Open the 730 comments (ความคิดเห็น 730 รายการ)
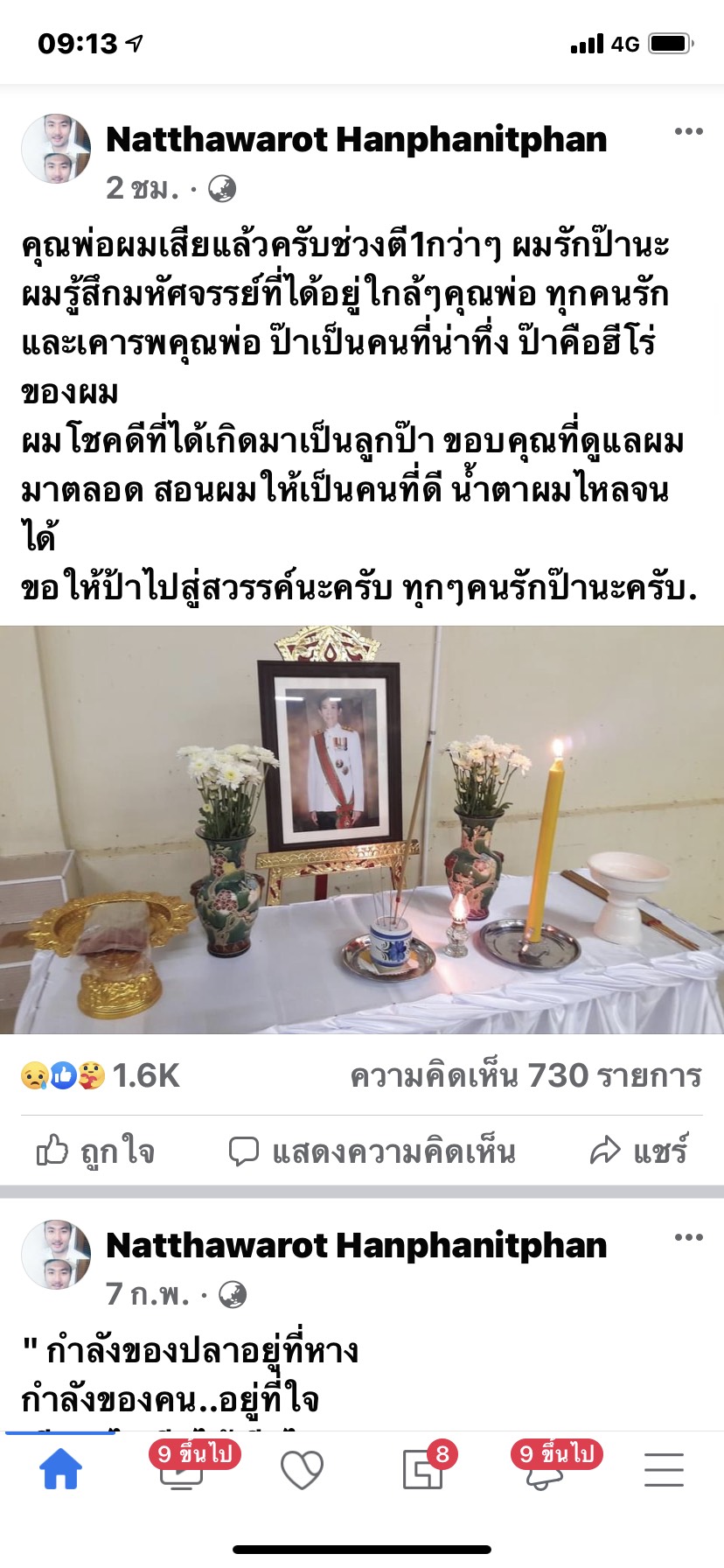This screenshot has height=1568, width=724. 526,1075
